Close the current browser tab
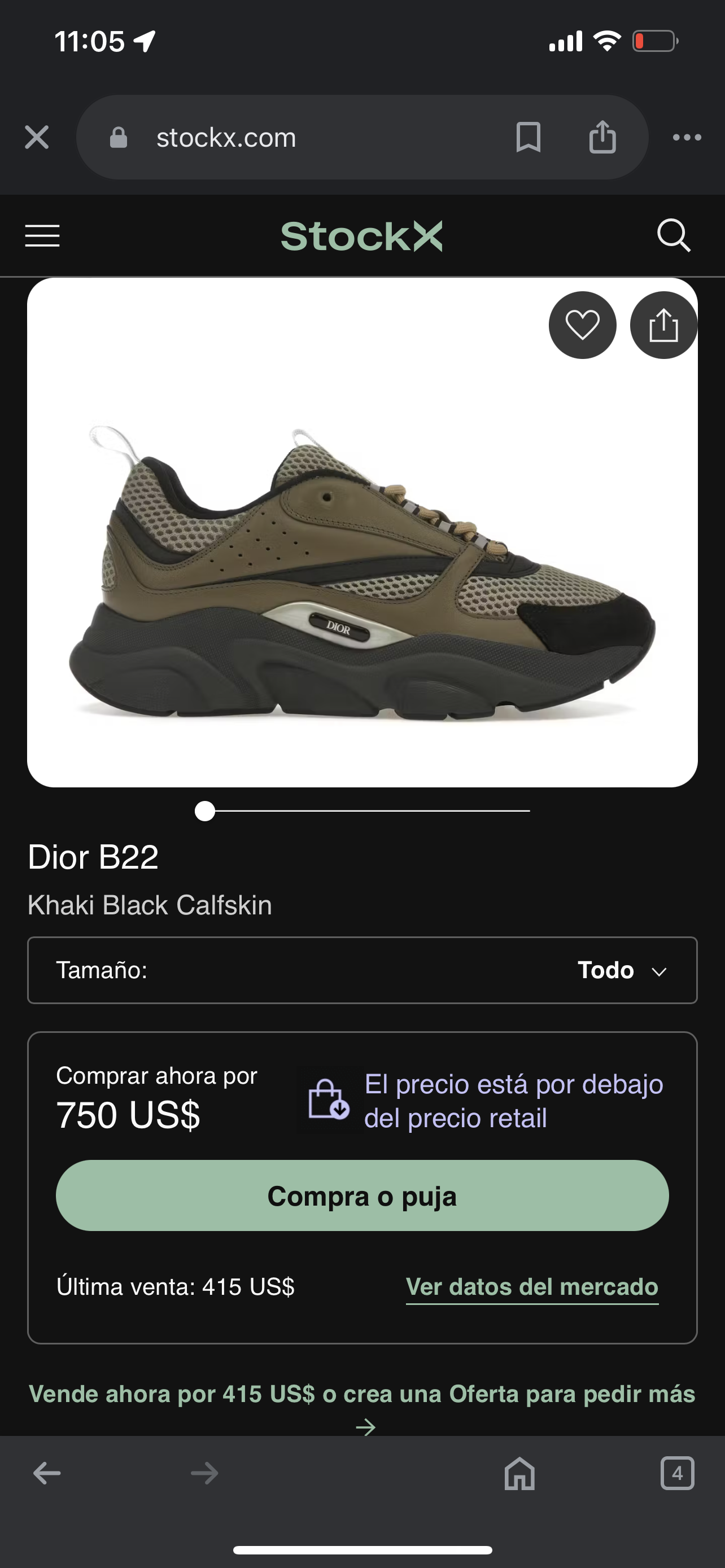The width and height of the screenshot is (725, 1568). coord(36,138)
